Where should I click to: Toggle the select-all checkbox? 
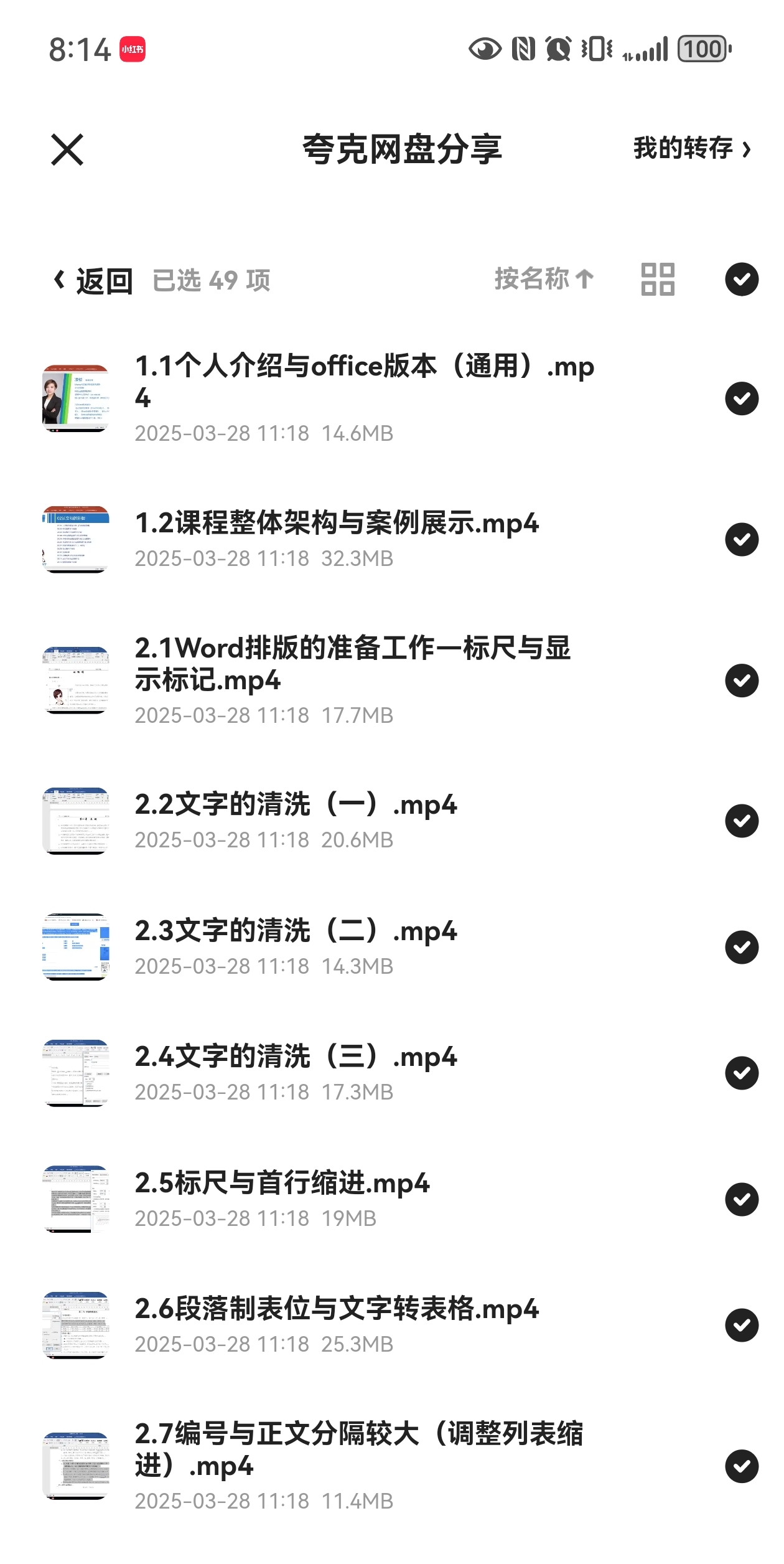741,279
